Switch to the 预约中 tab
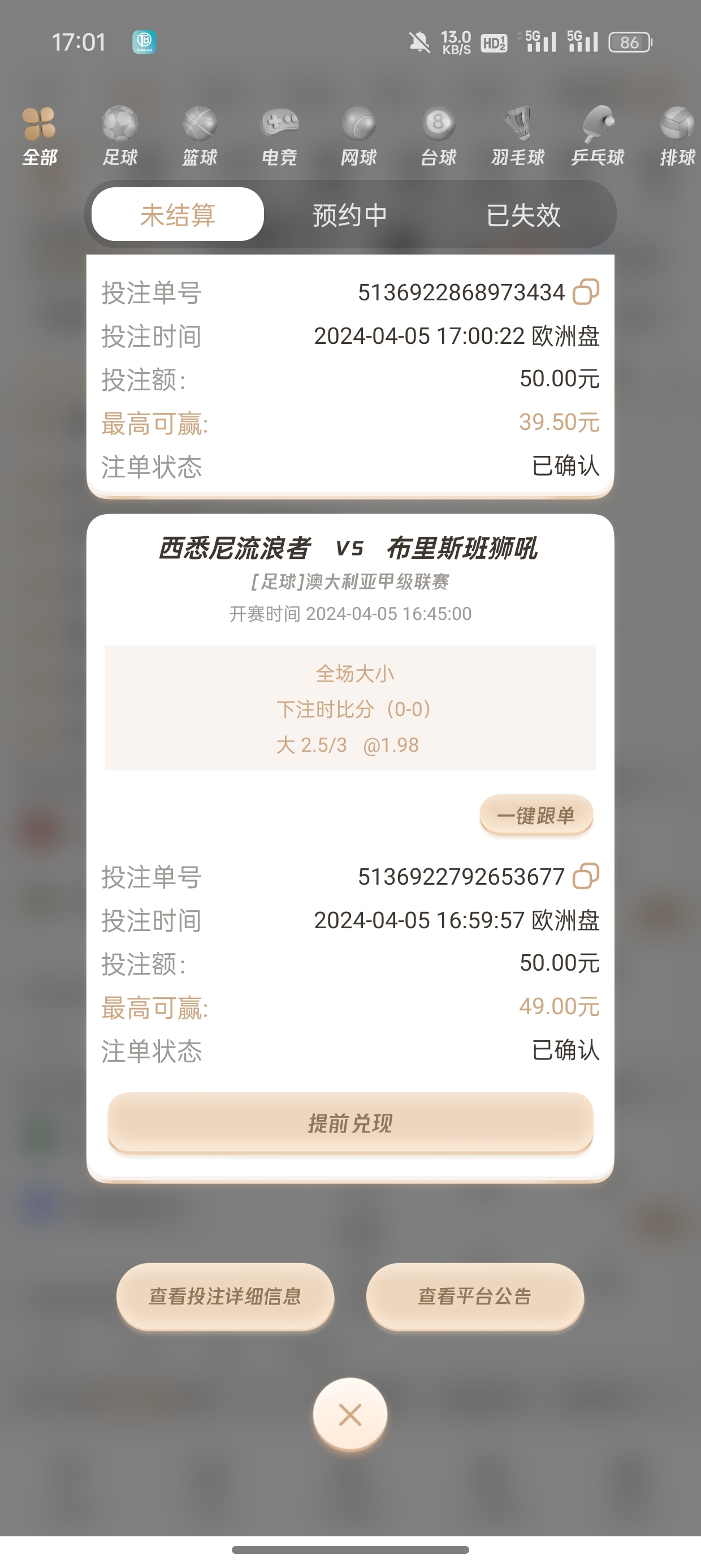Viewport: 701px width, 1568px height. click(350, 215)
